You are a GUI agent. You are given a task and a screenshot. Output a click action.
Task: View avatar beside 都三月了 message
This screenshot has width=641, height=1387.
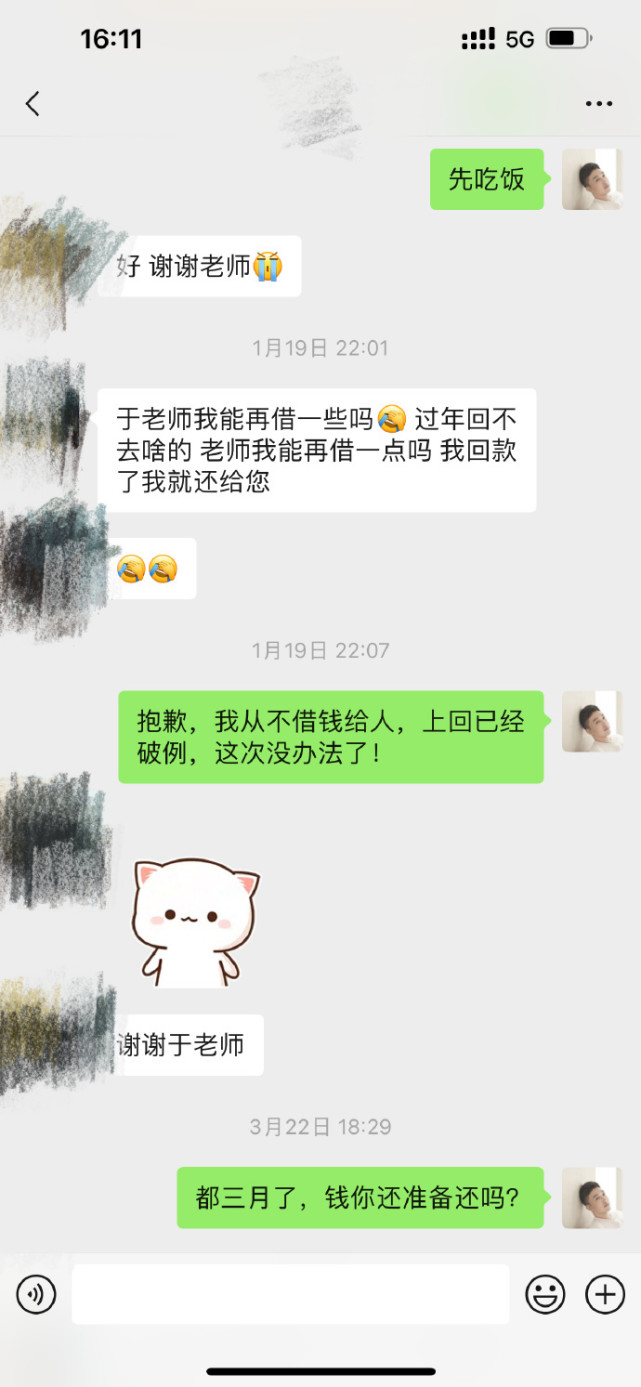tap(592, 1197)
